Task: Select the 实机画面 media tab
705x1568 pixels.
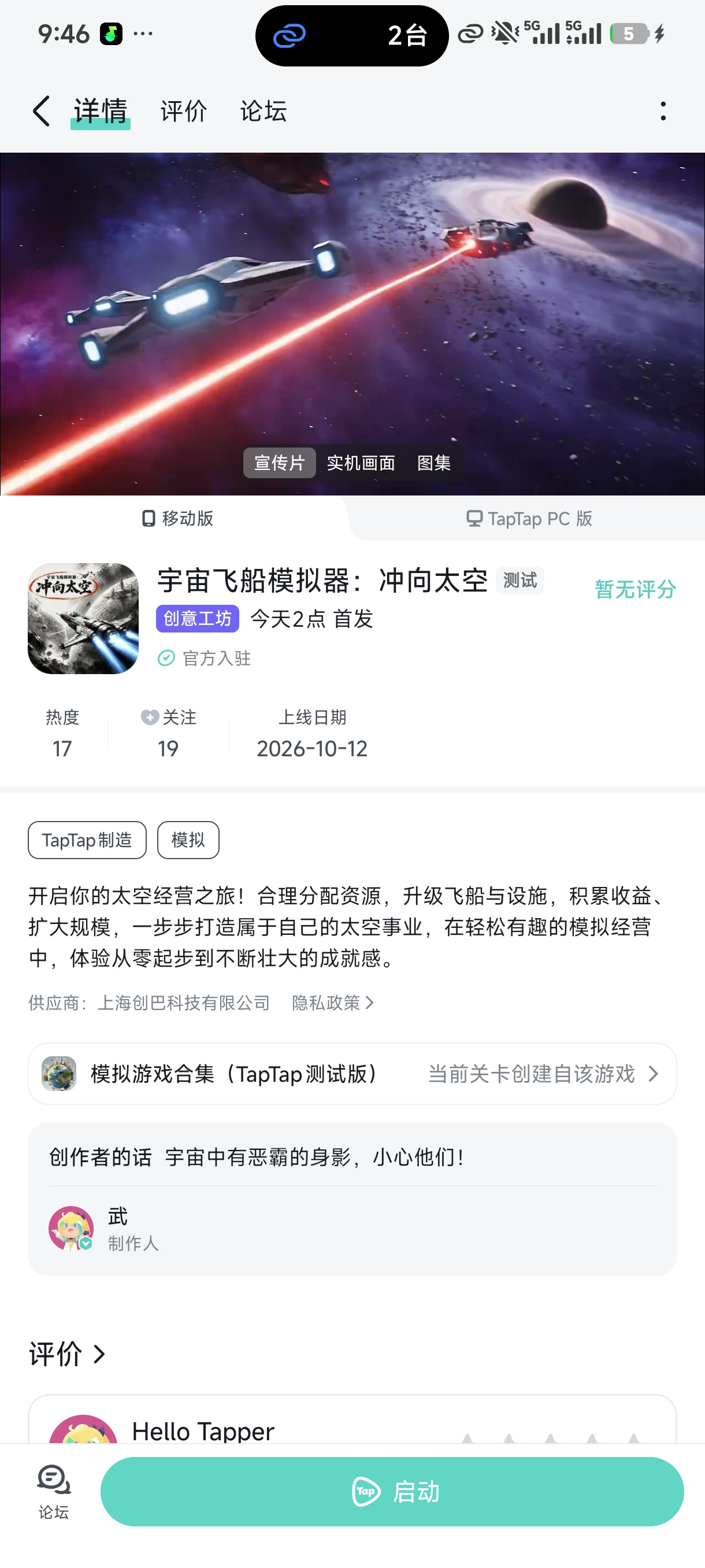Action: point(361,463)
